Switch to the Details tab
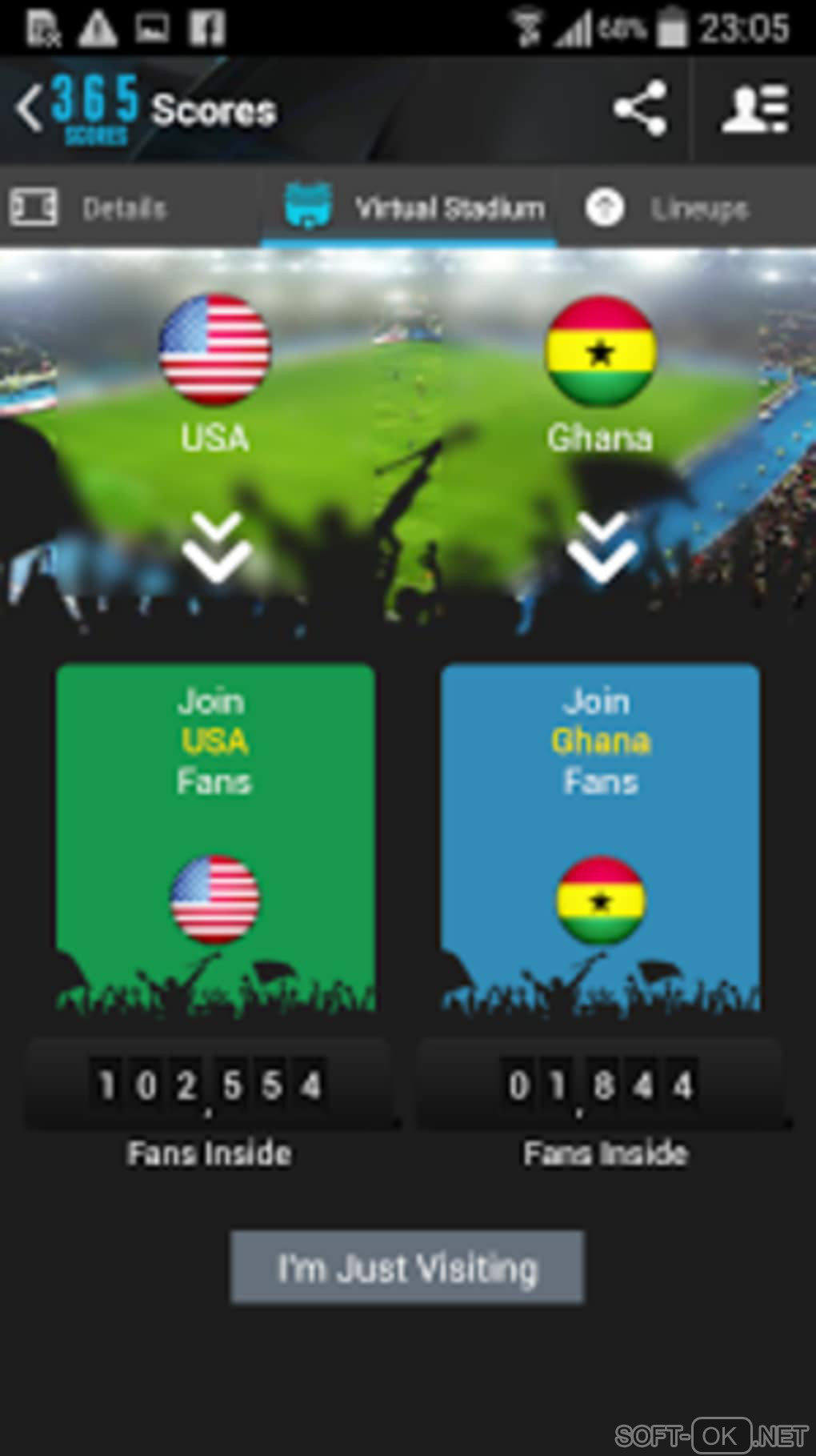Screen dimensions: 816x1456 pos(90,209)
